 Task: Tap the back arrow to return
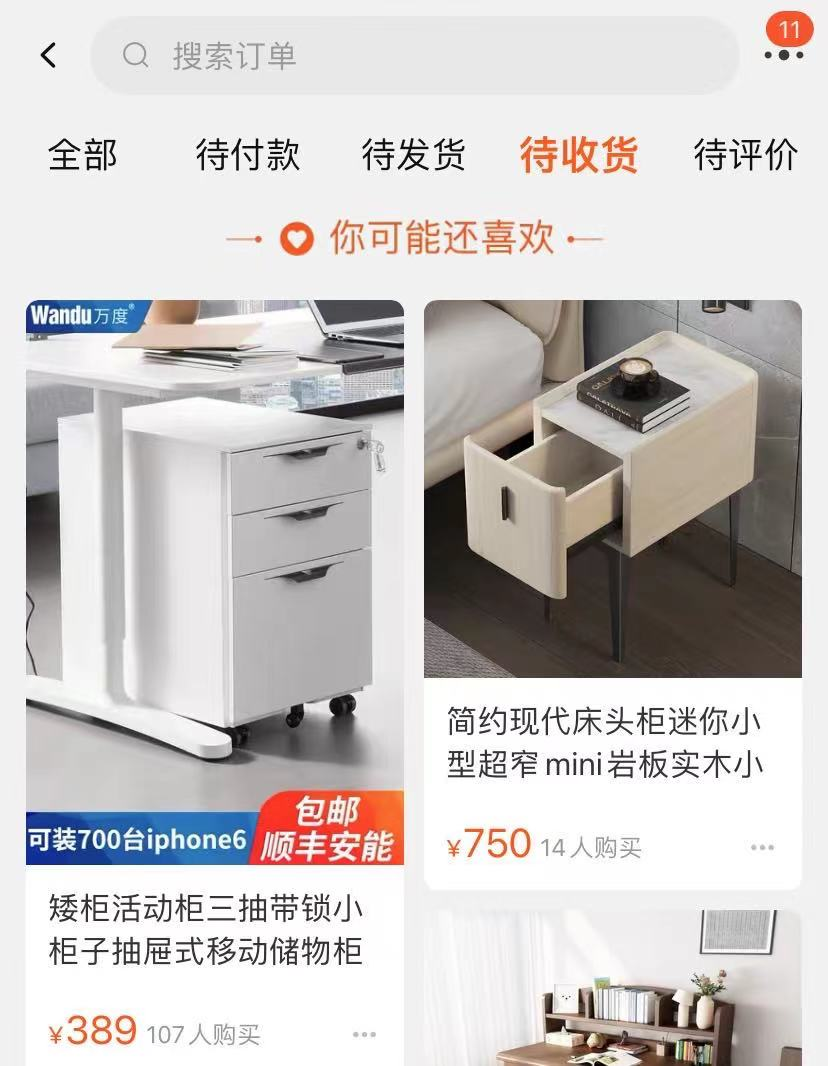[x=48, y=54]
